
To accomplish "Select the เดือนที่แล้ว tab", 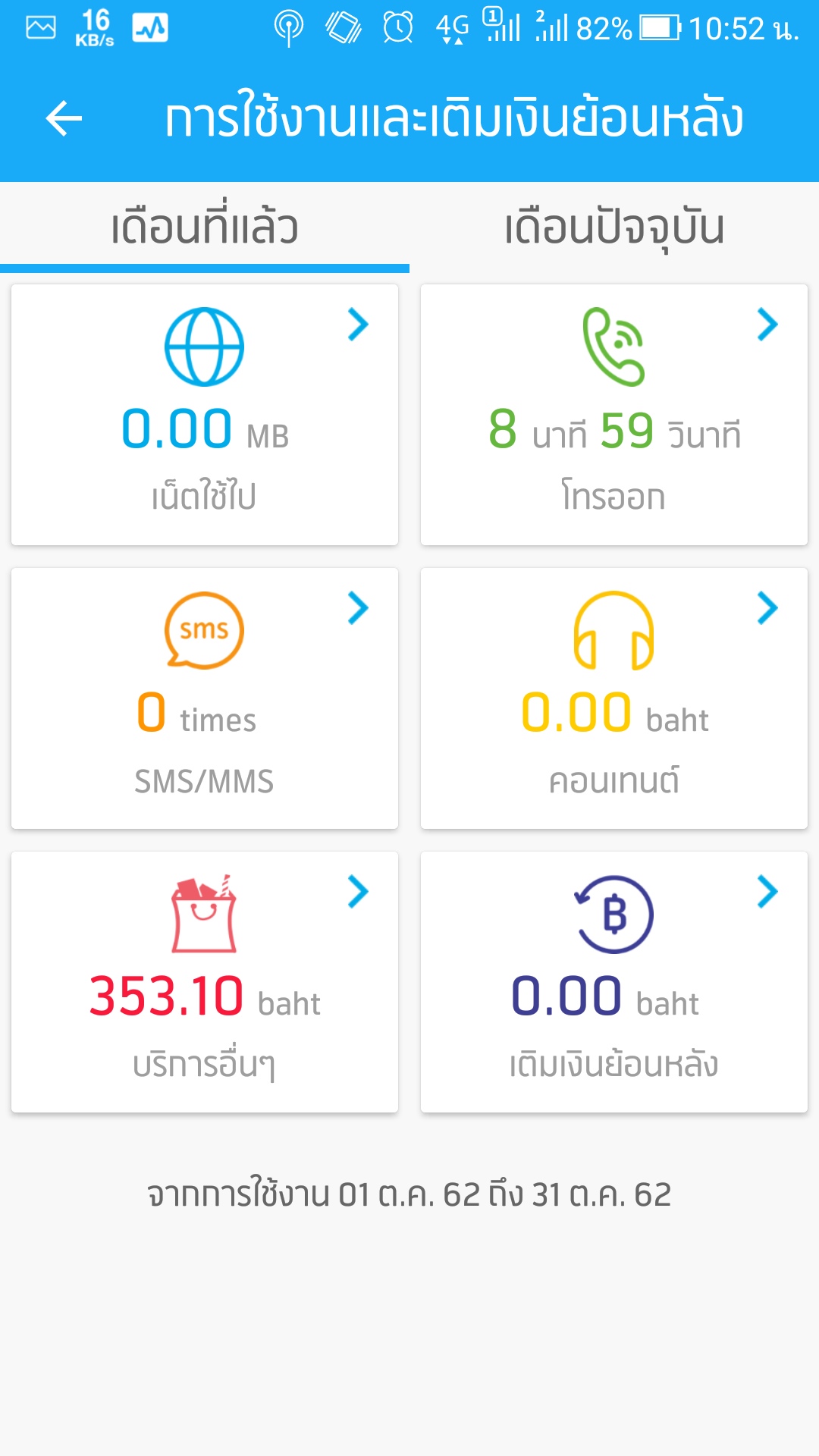I will (205, 227).
